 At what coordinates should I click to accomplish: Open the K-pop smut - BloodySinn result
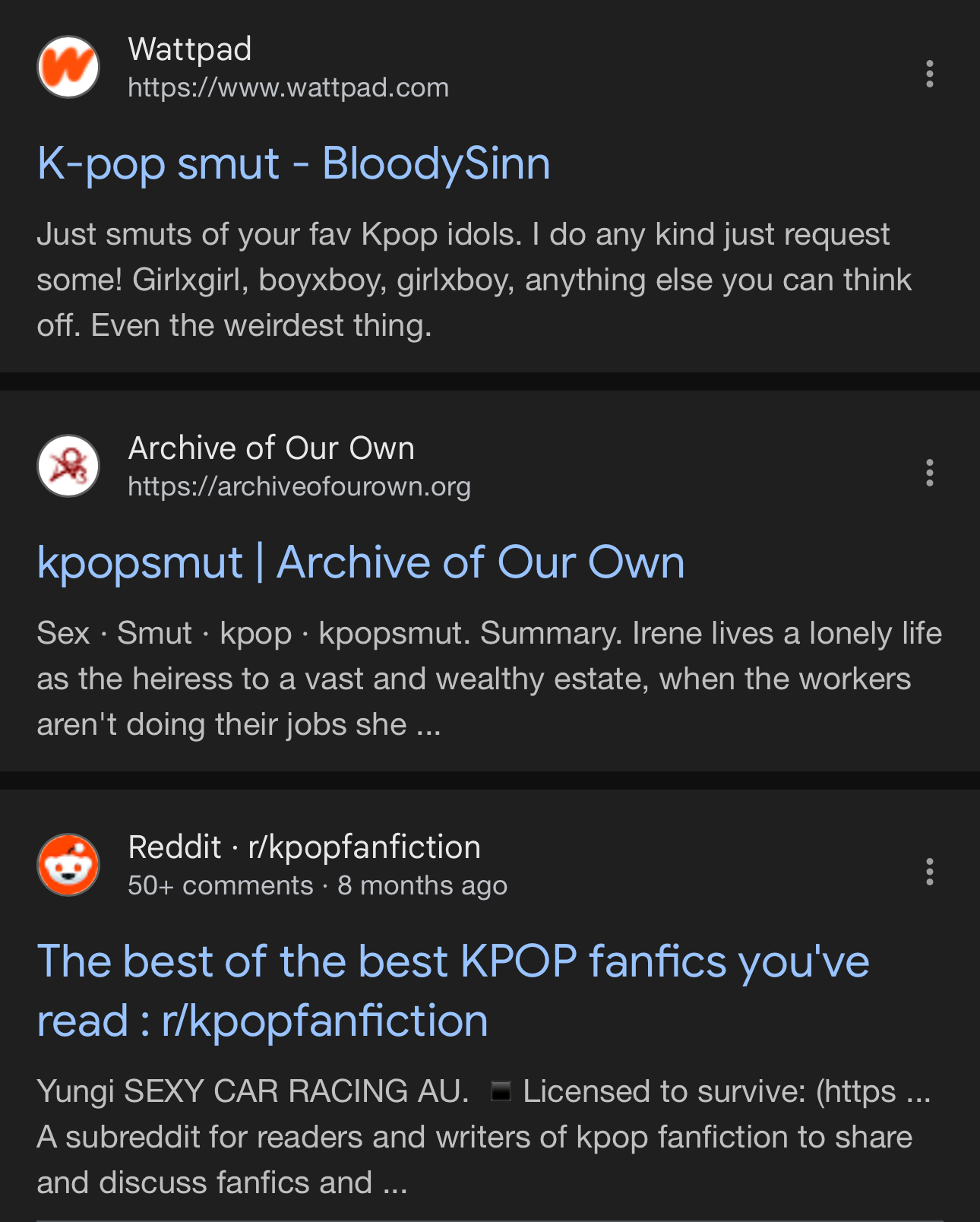pyautogui.click(x=293, y=164)
